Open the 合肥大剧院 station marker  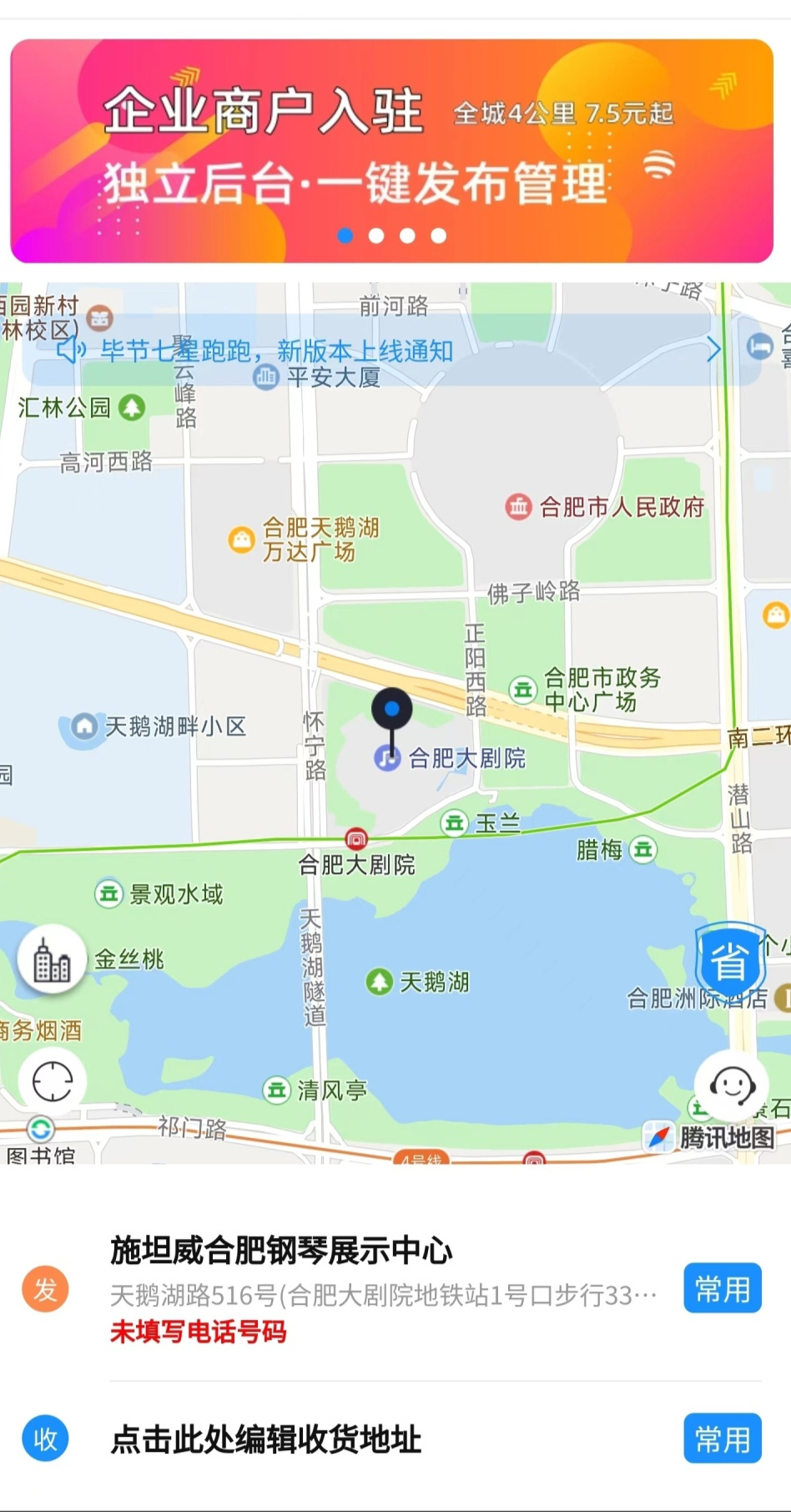pos(356,838)
